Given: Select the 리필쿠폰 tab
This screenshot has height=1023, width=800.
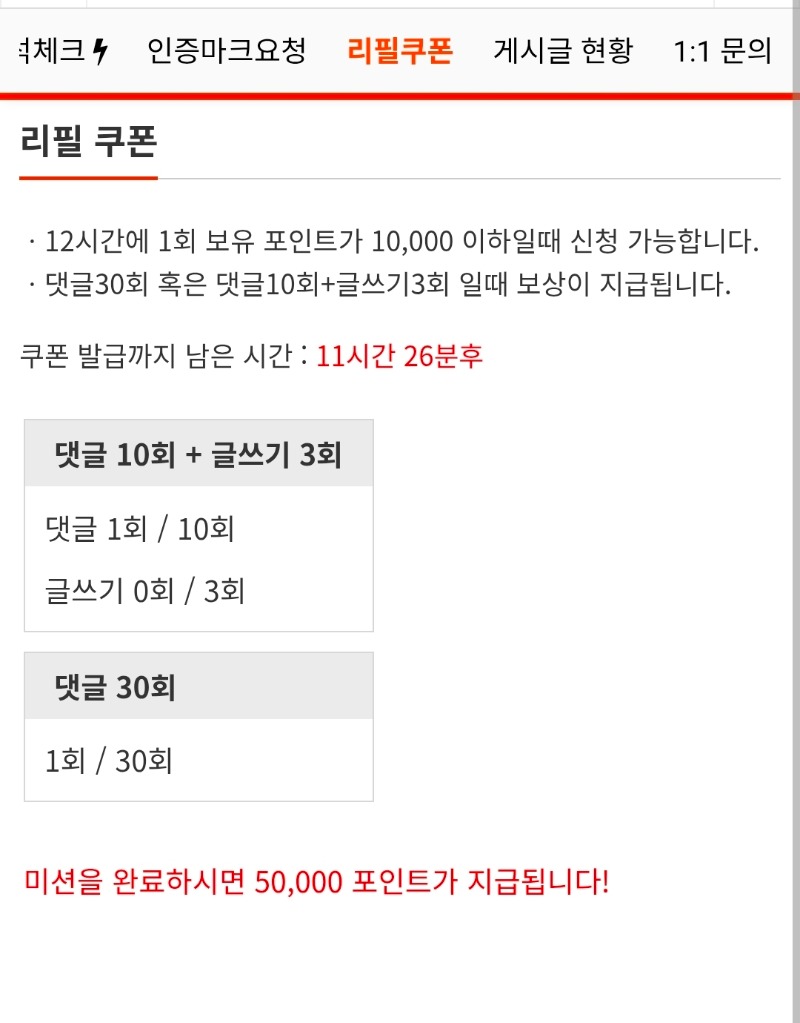Looking at the screenshot, I should [400, 51].
